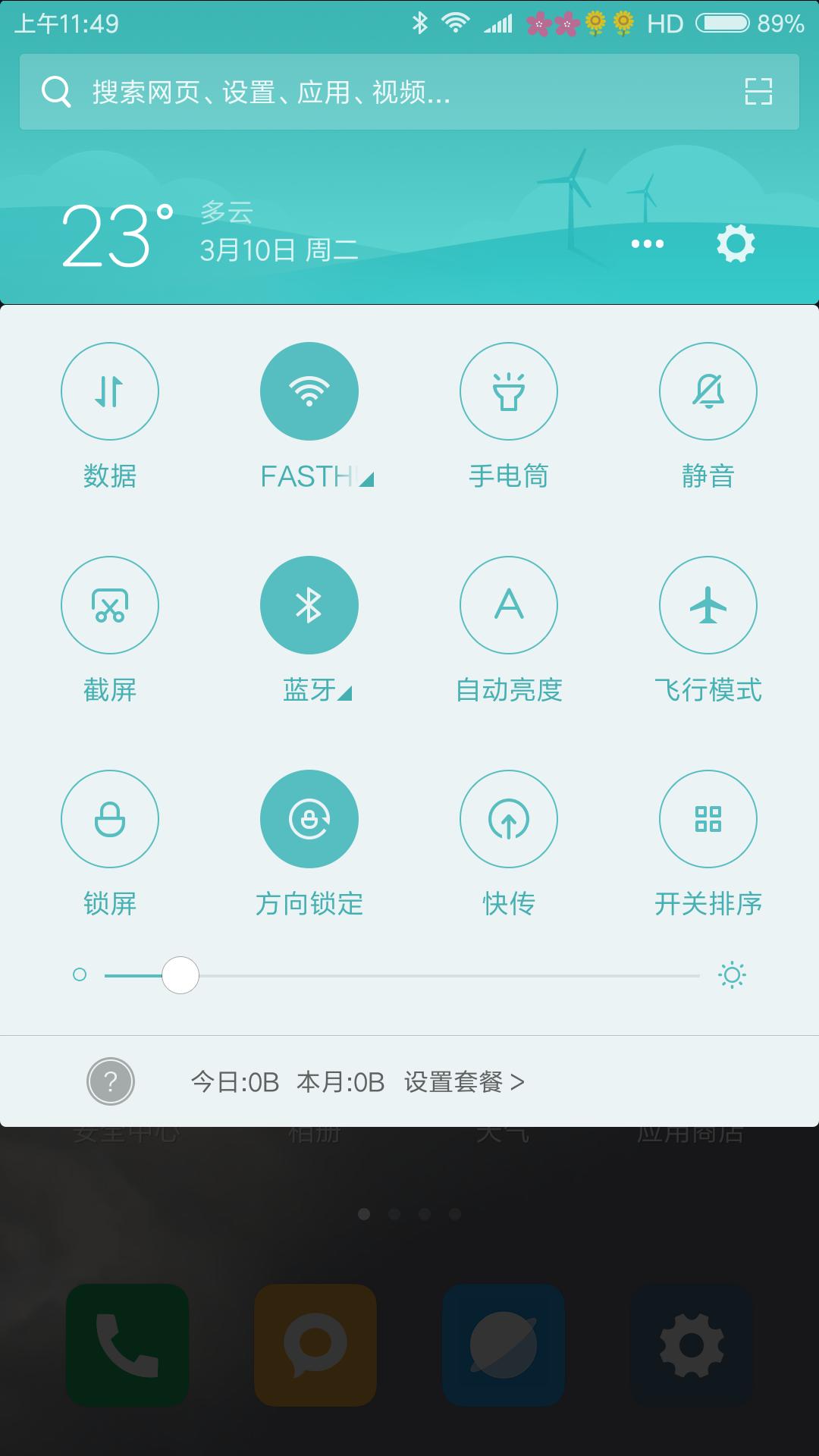Screen dimensions: 819x1456
Task: Disable orientation lock (方向锁定)
Action: tap(309, 819)
